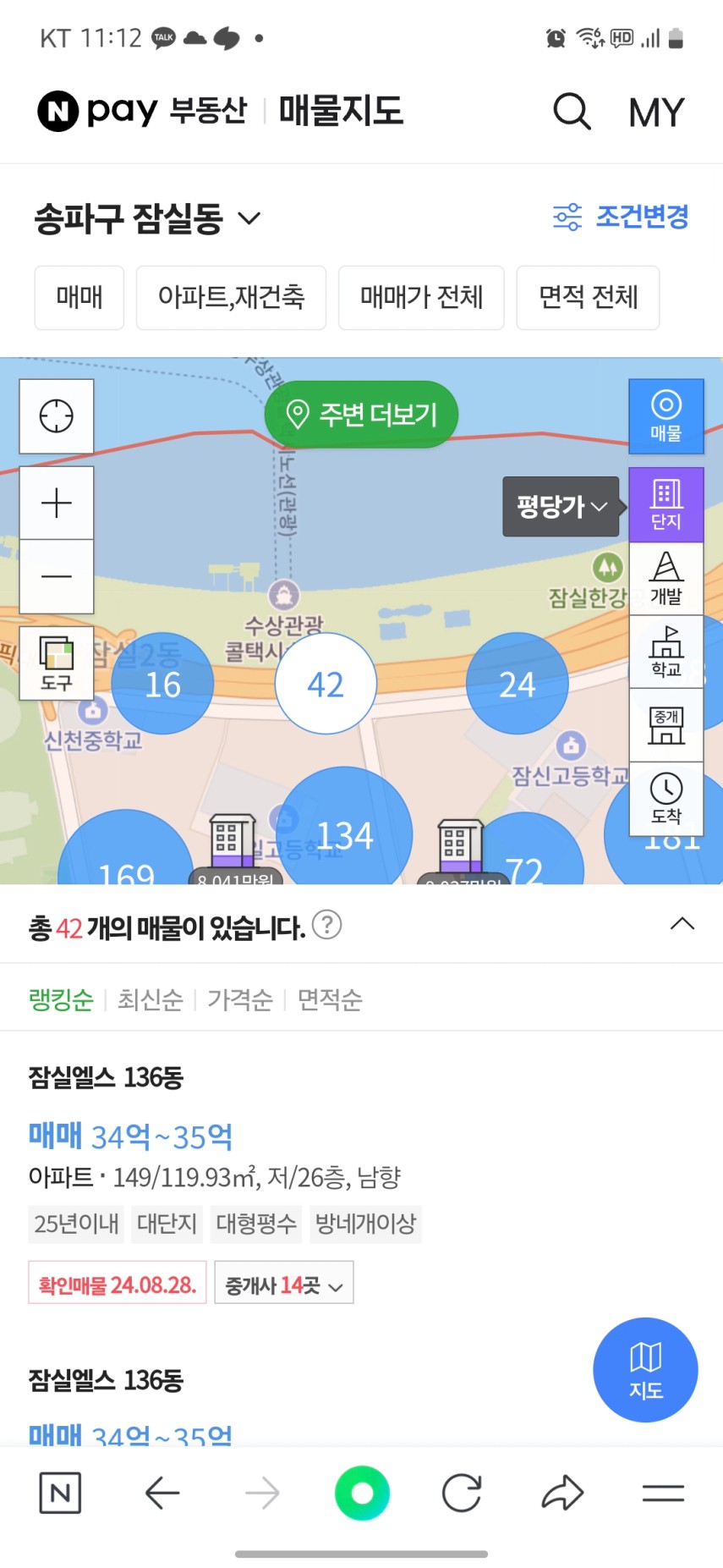Expand the 중개사 14곳 dropdown
The width and height of the screenshot is (723, 1568).
(x=284, y=1285)
